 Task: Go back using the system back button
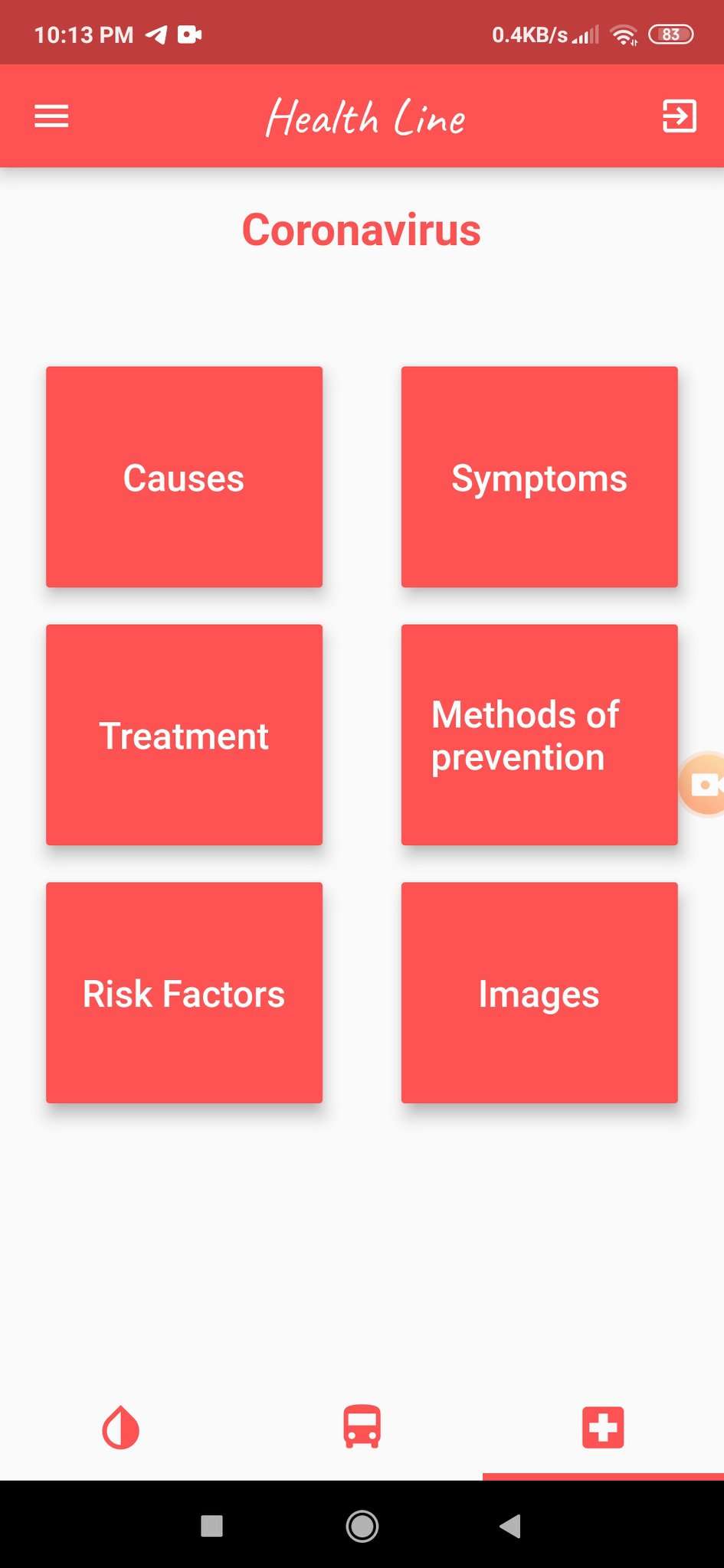point(510,1526)
